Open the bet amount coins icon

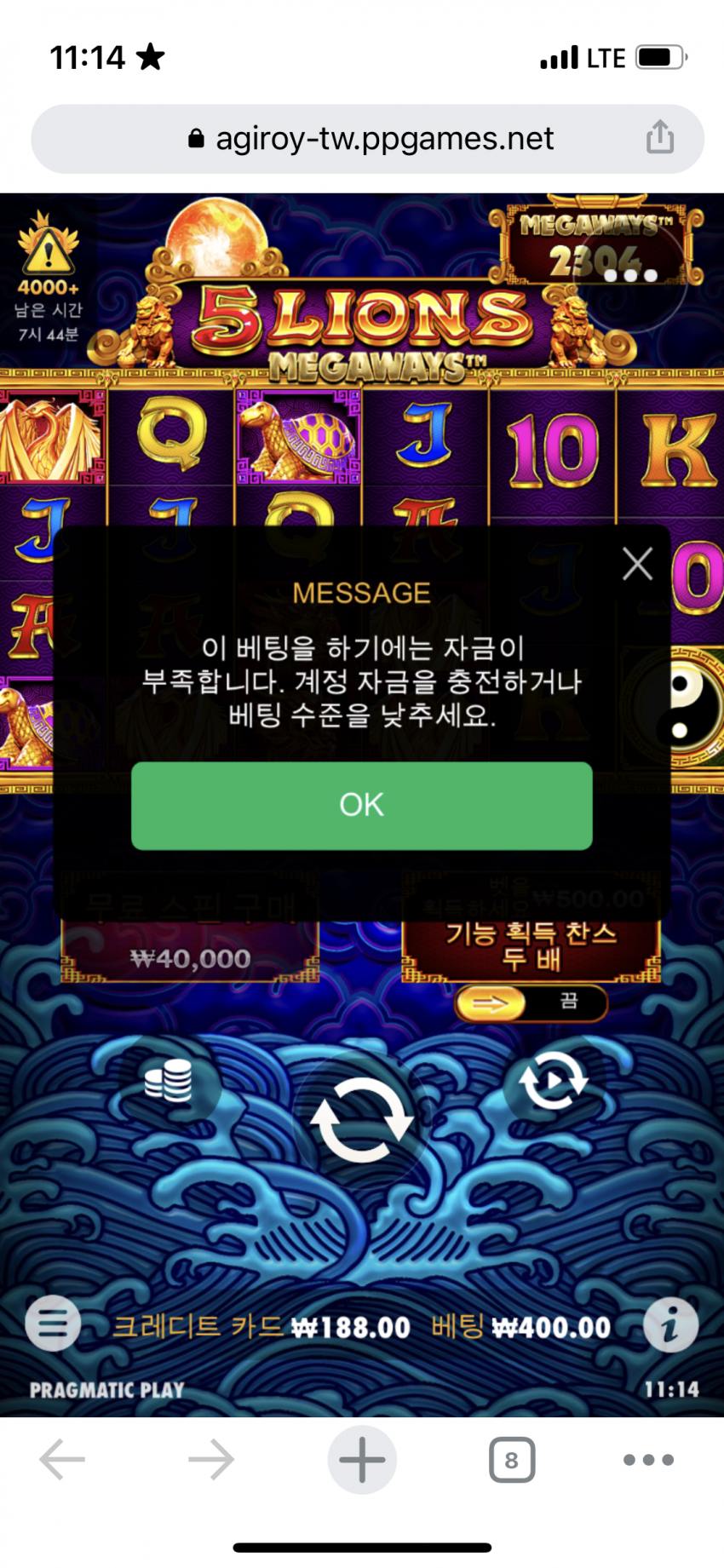click(169, 1082)
